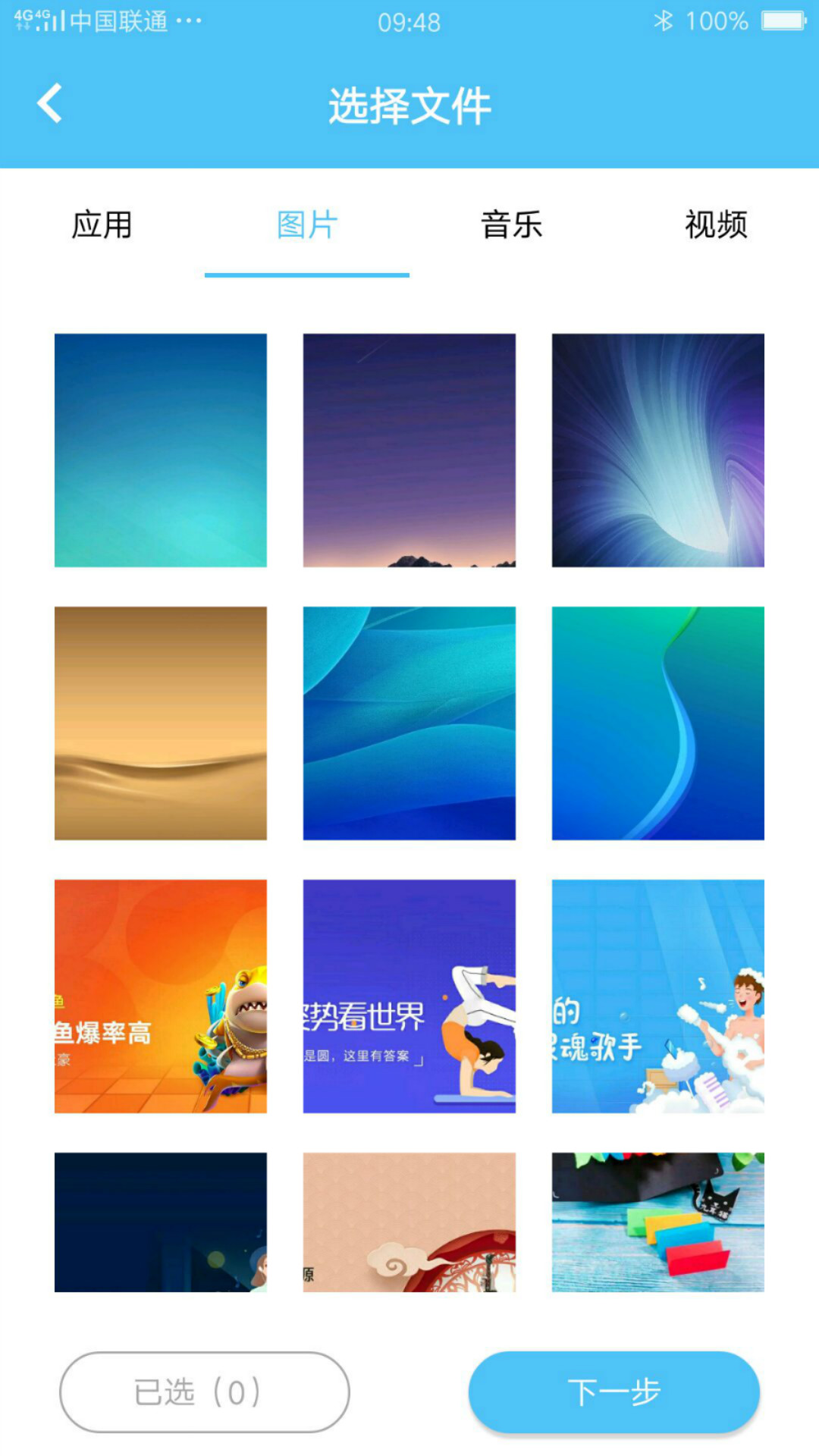Pick the blue layered waves image
This screenshot has height=1456, width=819.
tap(409, 723)
